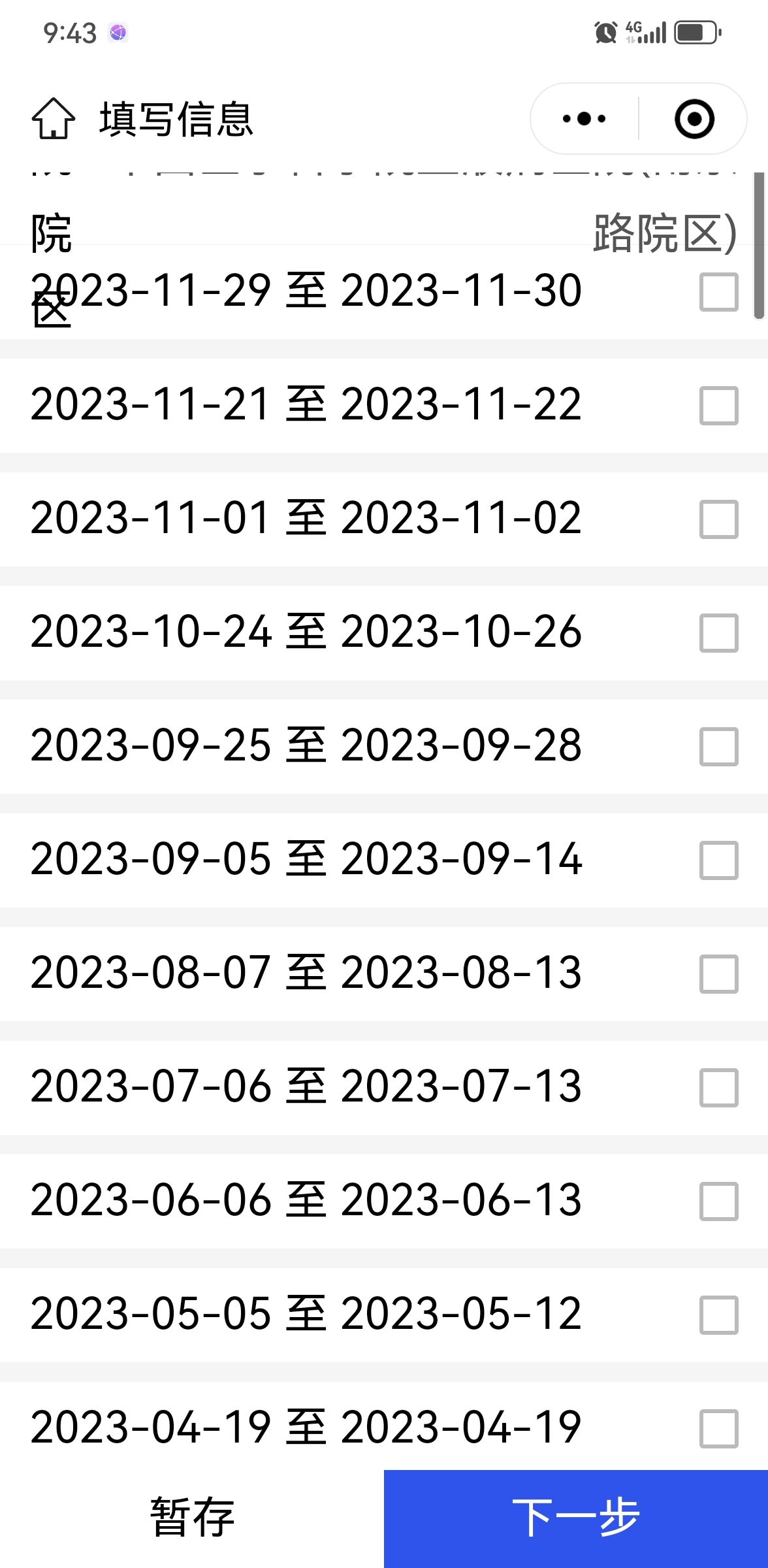Go to the home page icon
Image resolution: width=768 pixels, height=1568 pixels.
(x=53, y=119)
